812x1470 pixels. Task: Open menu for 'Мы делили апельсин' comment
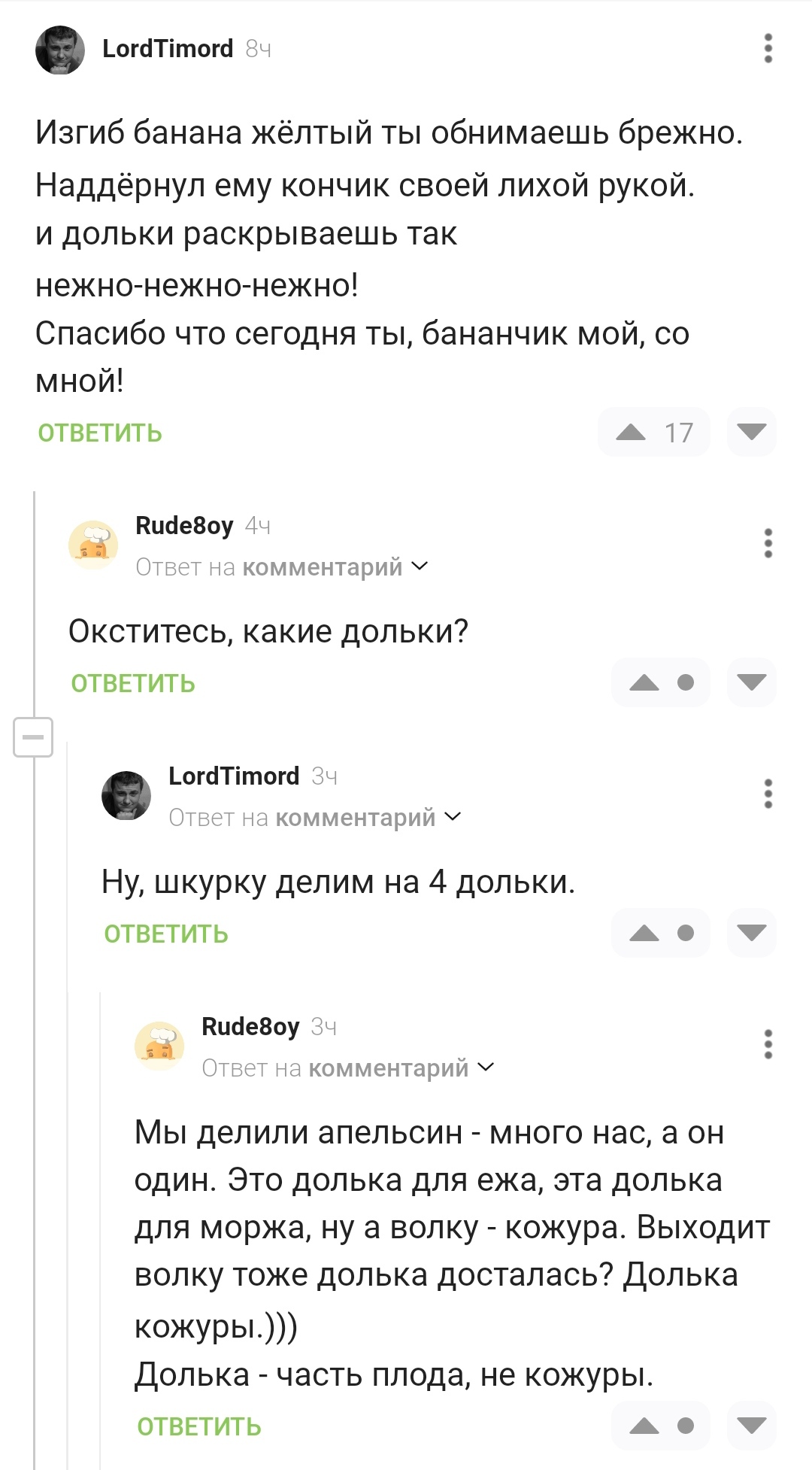pos(768,1044)
